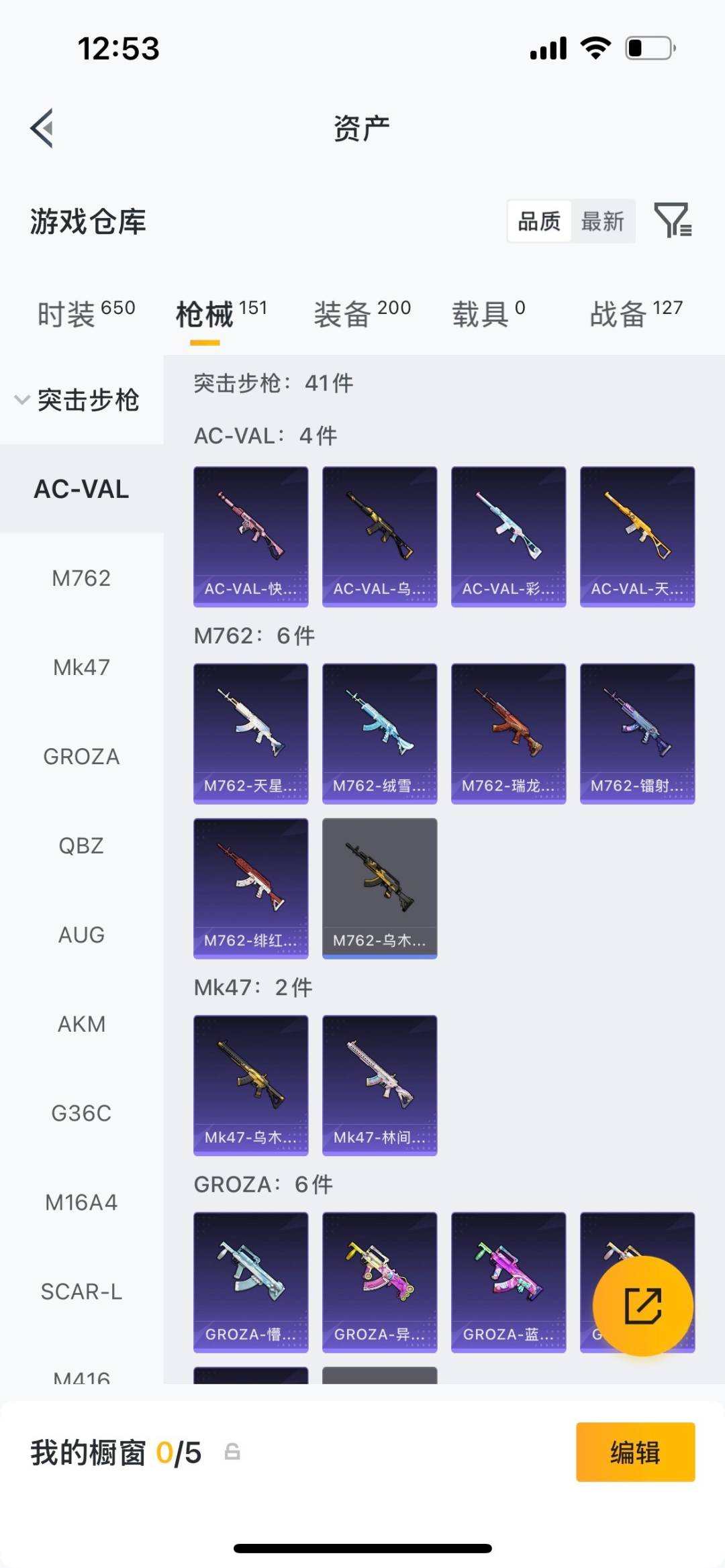
Task: Switch to the 载具 tab
Action: coord(489,313)
